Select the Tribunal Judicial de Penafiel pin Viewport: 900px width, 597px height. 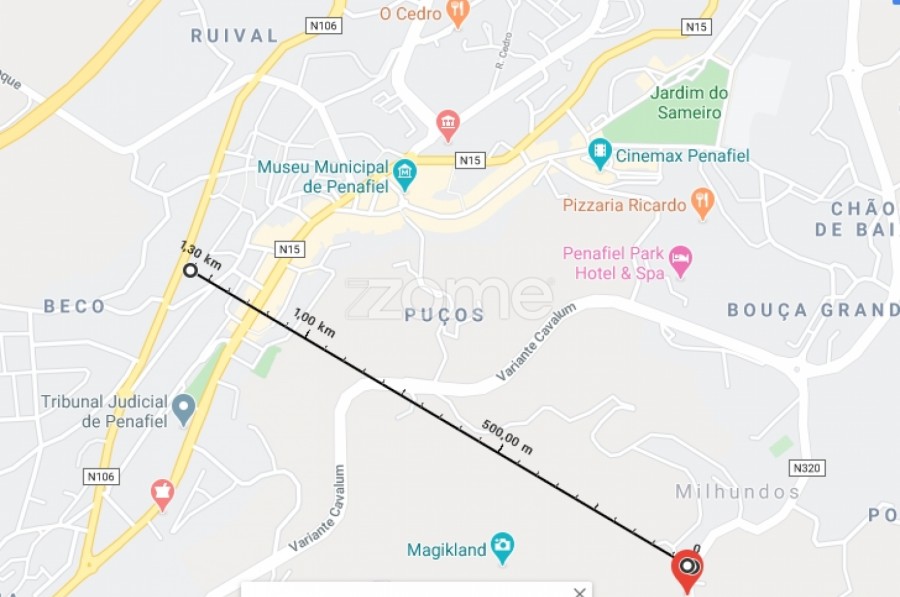click(x=183, y=407)
